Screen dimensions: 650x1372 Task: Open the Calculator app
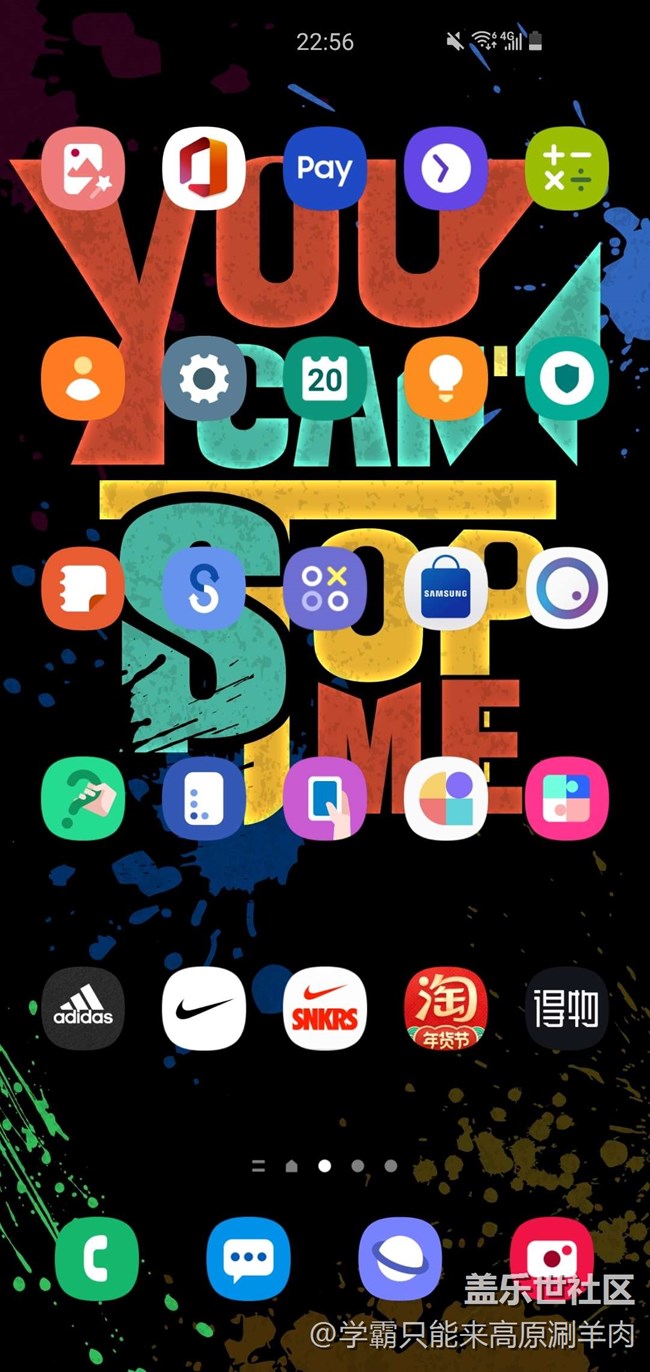566,168
